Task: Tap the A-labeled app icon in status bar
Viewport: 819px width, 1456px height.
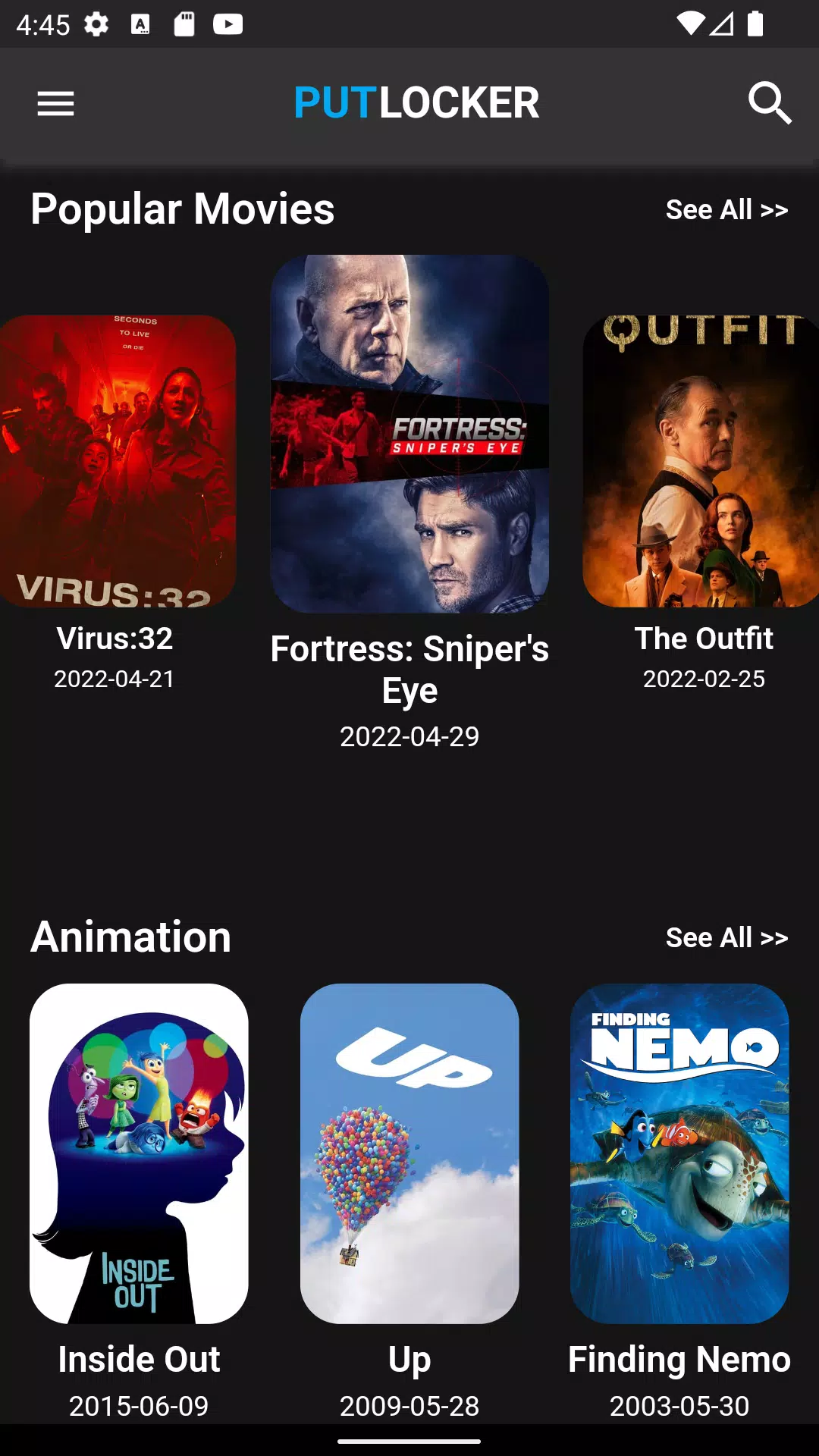Action: (140, 25)
